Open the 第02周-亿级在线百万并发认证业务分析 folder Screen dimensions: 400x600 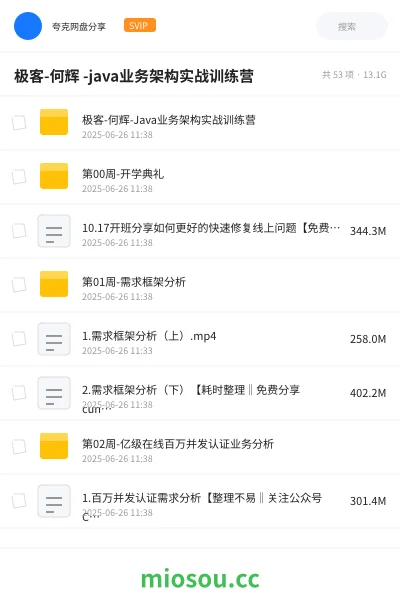point(200,447)
